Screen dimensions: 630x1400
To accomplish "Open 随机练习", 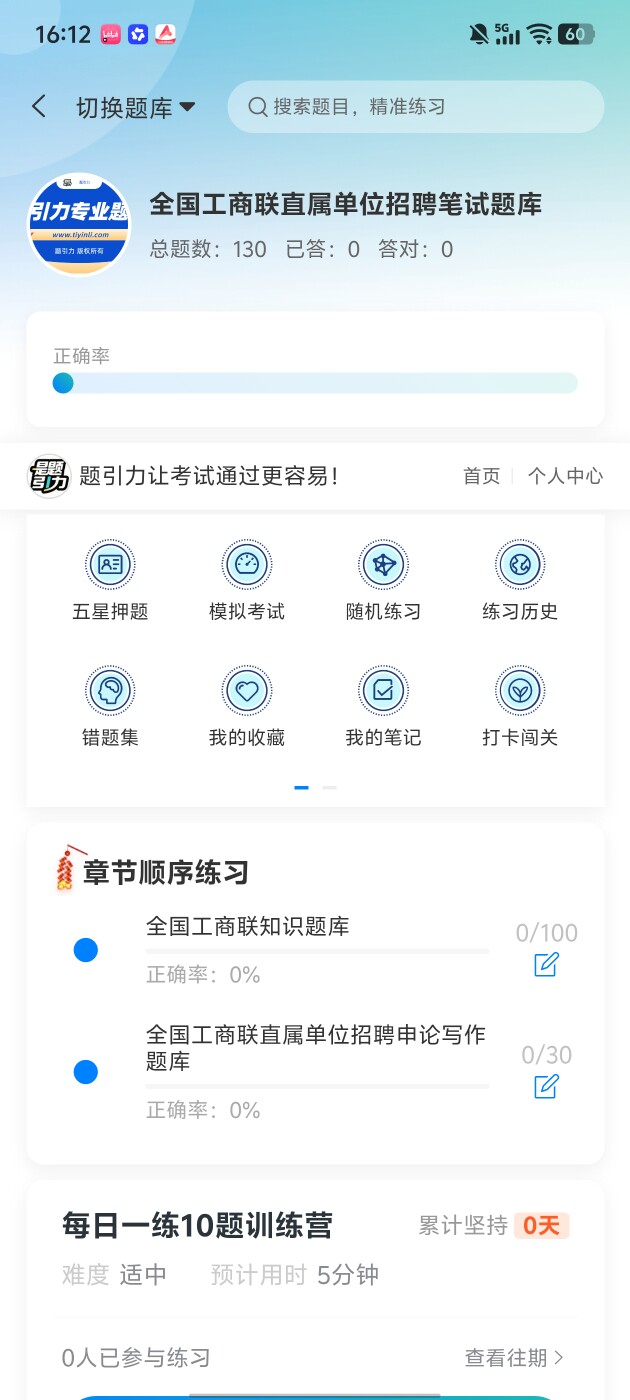I will tap(383, 580).
